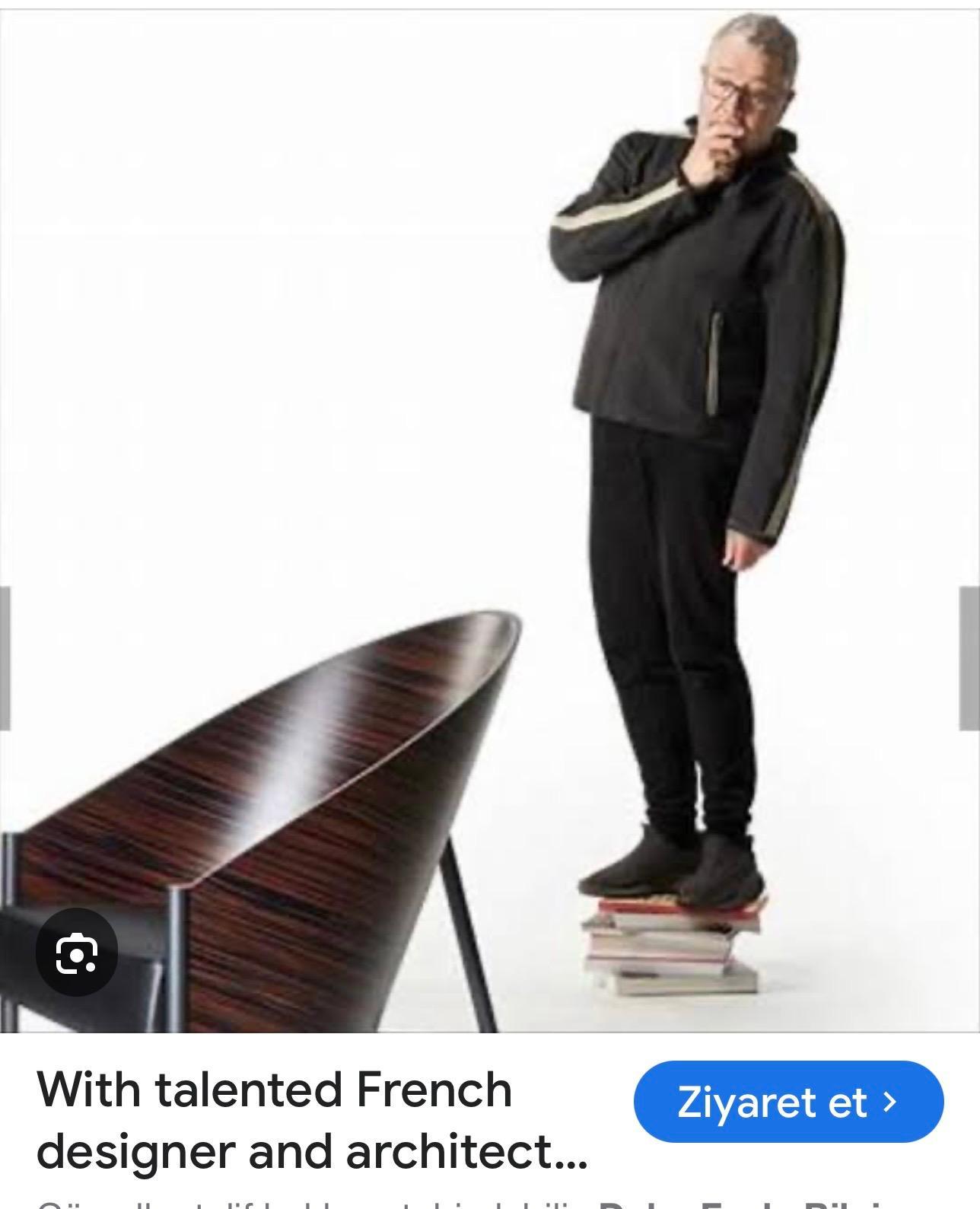
Task: Open the "With talented French designer" page title
Action: [312, 1120]
